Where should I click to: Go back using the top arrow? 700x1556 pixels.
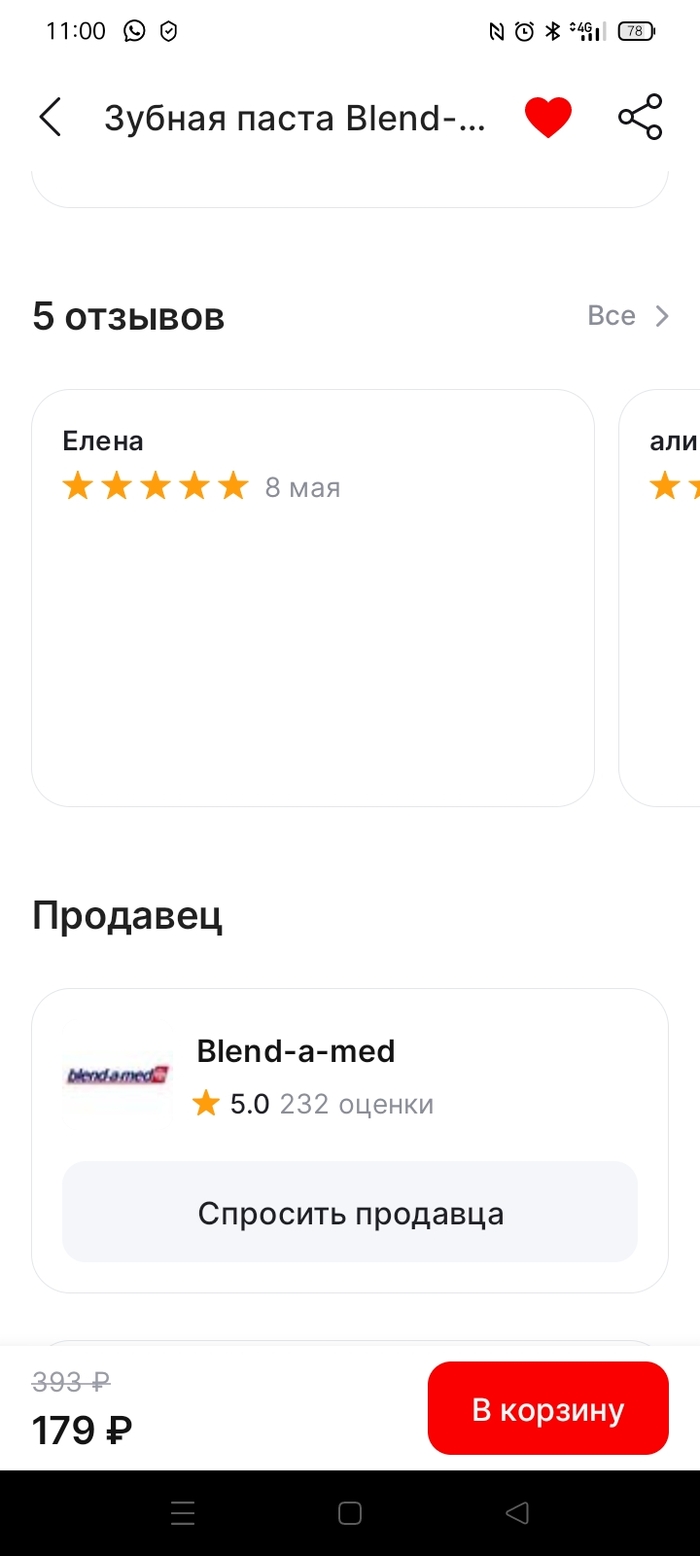50,118
